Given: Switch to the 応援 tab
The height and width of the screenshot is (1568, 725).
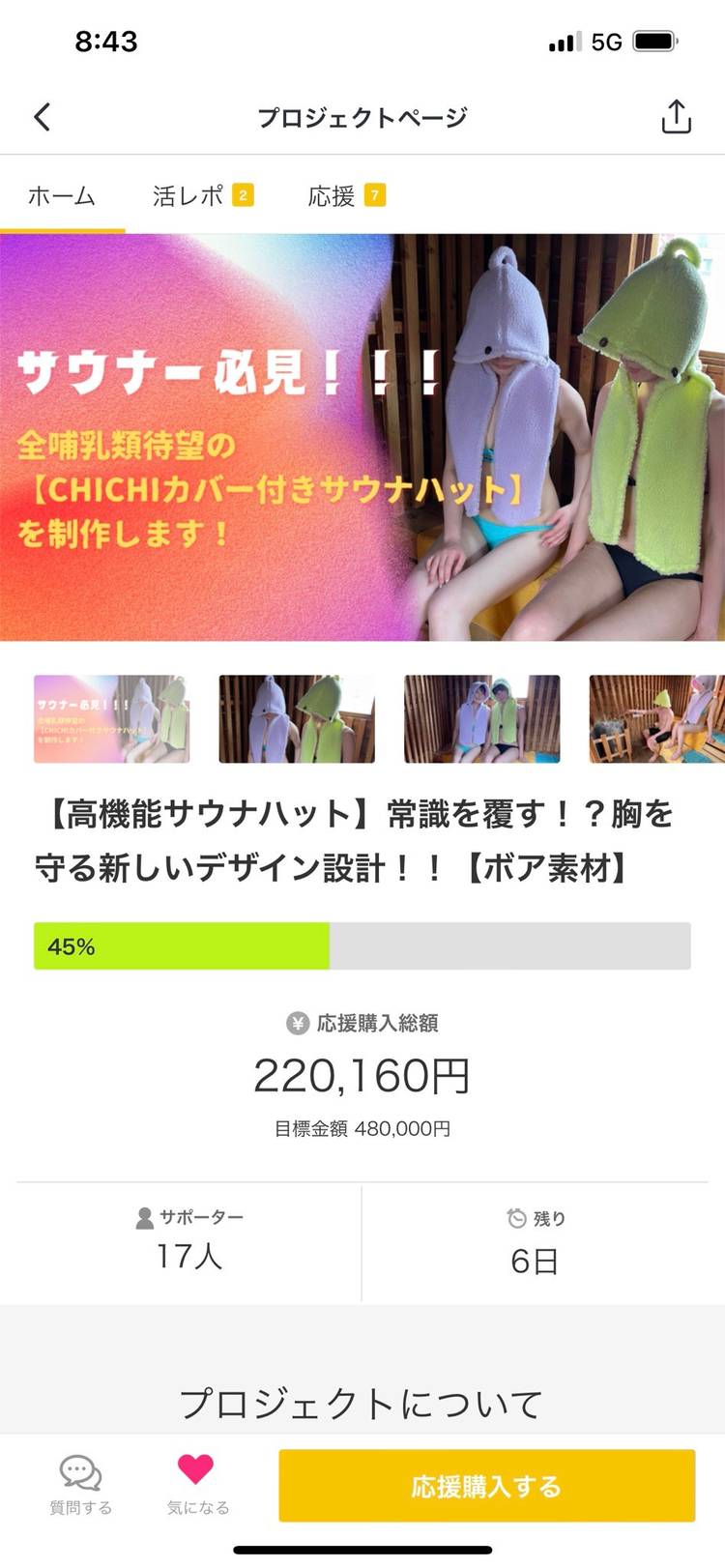Looking at the screenshot, I should coord(345,196).
